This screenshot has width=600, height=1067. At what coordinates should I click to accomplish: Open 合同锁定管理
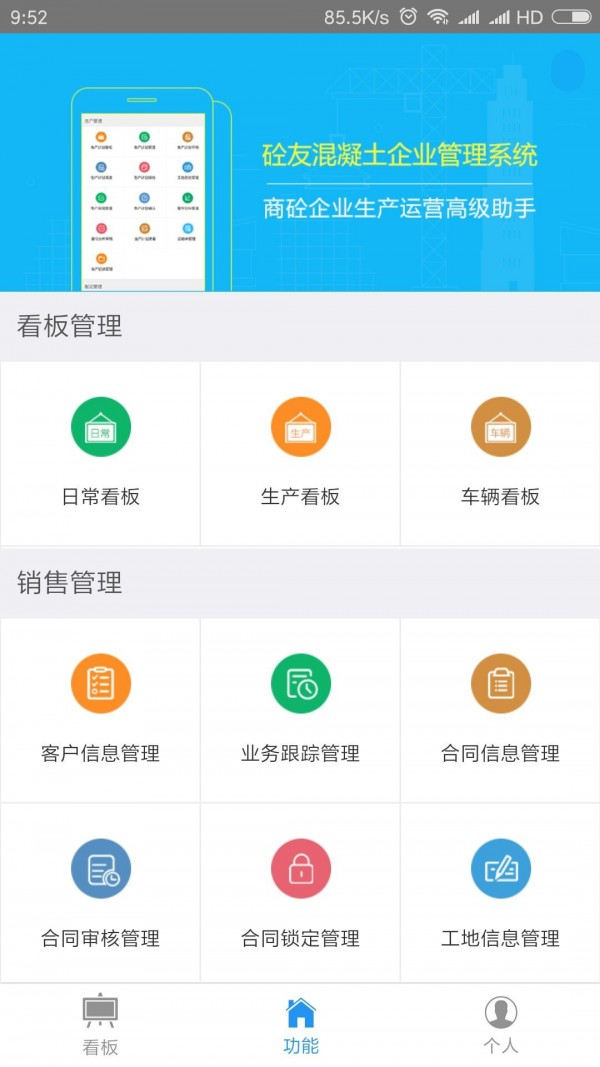point(300,893)
